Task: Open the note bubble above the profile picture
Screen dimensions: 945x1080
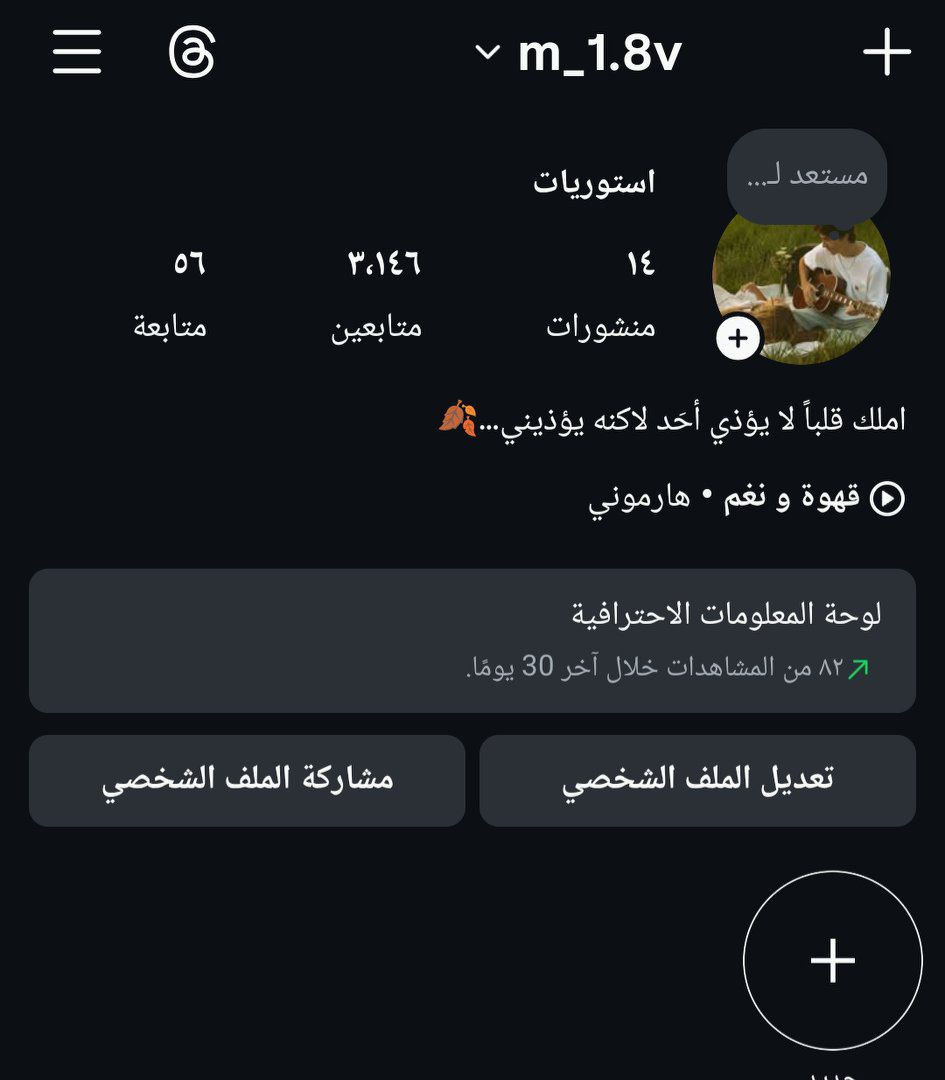Action: 807,176
